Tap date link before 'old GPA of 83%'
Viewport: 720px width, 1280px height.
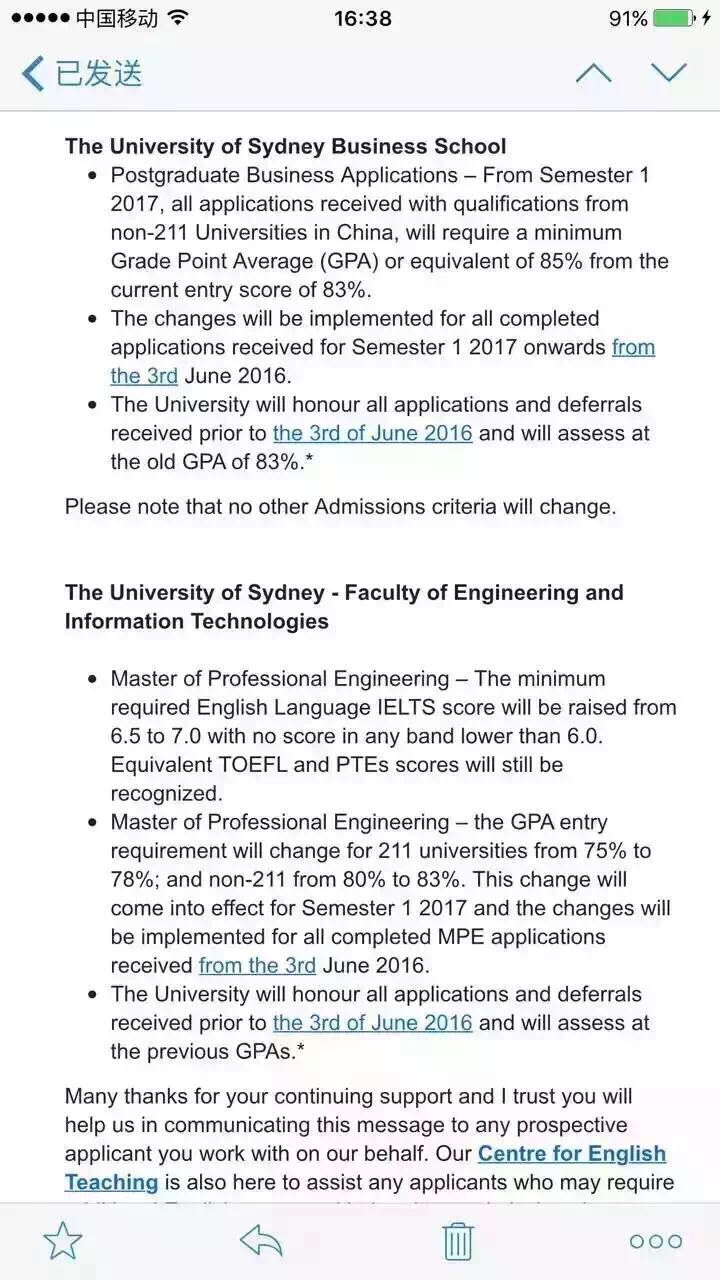(373, 434)
